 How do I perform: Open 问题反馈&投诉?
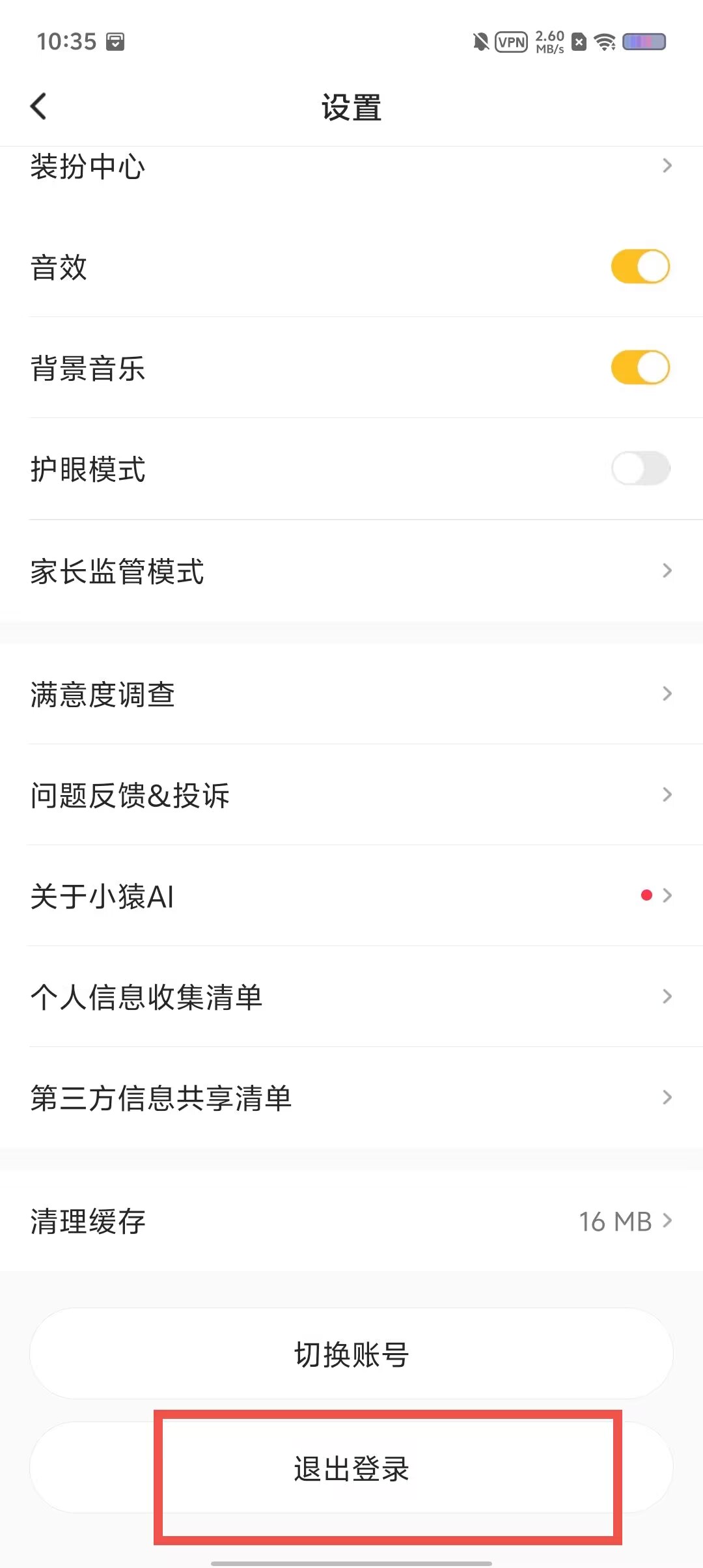351,794
